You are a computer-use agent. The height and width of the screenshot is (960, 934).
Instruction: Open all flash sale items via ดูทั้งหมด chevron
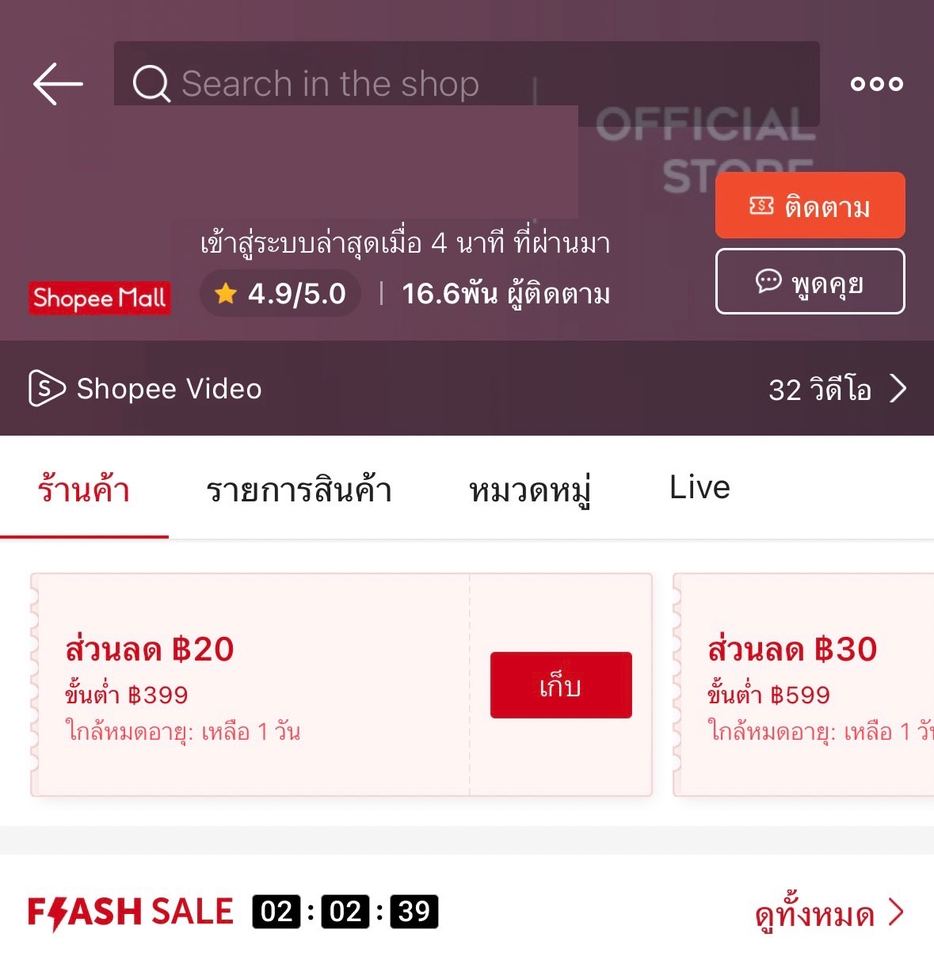pos(897,911)
